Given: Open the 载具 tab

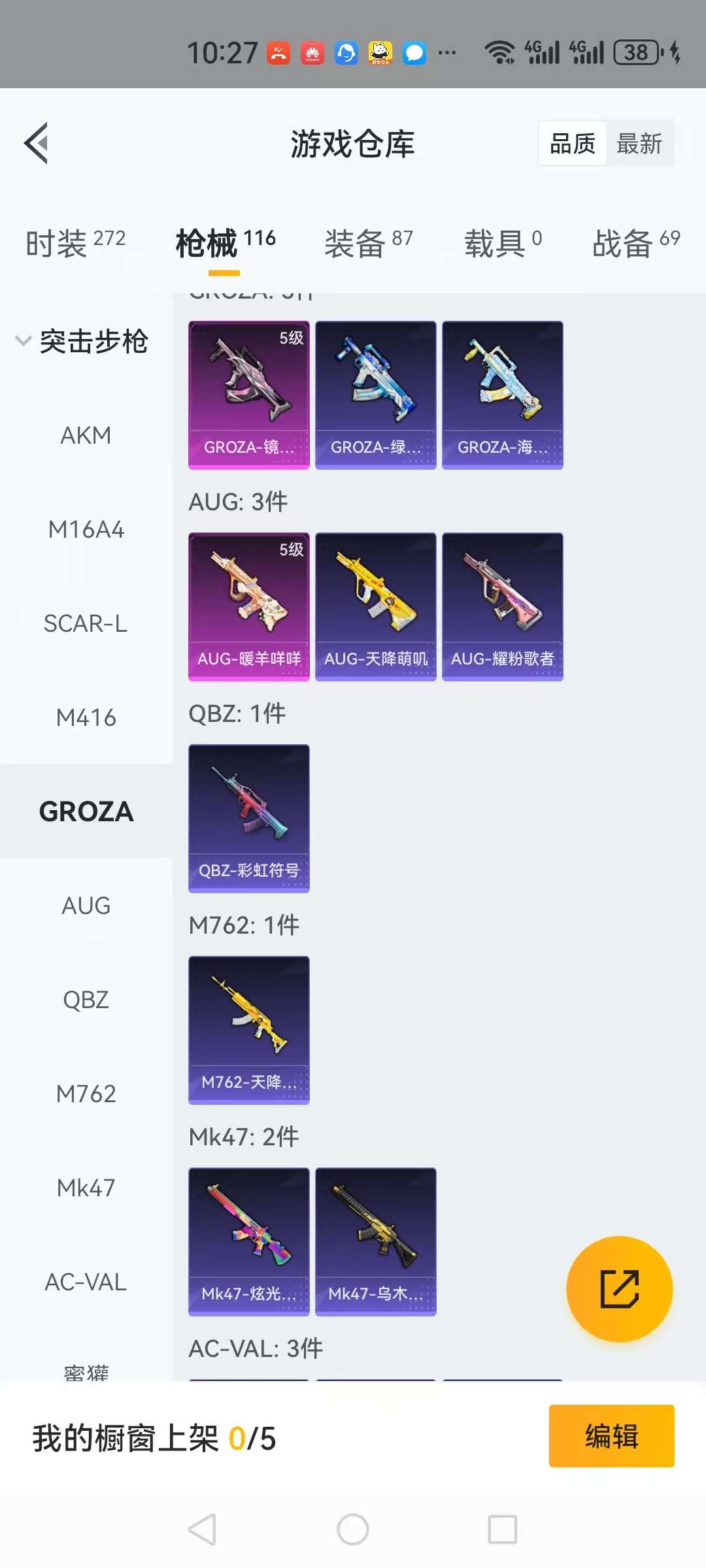Looking at the screenshot, I should [503, 243].
